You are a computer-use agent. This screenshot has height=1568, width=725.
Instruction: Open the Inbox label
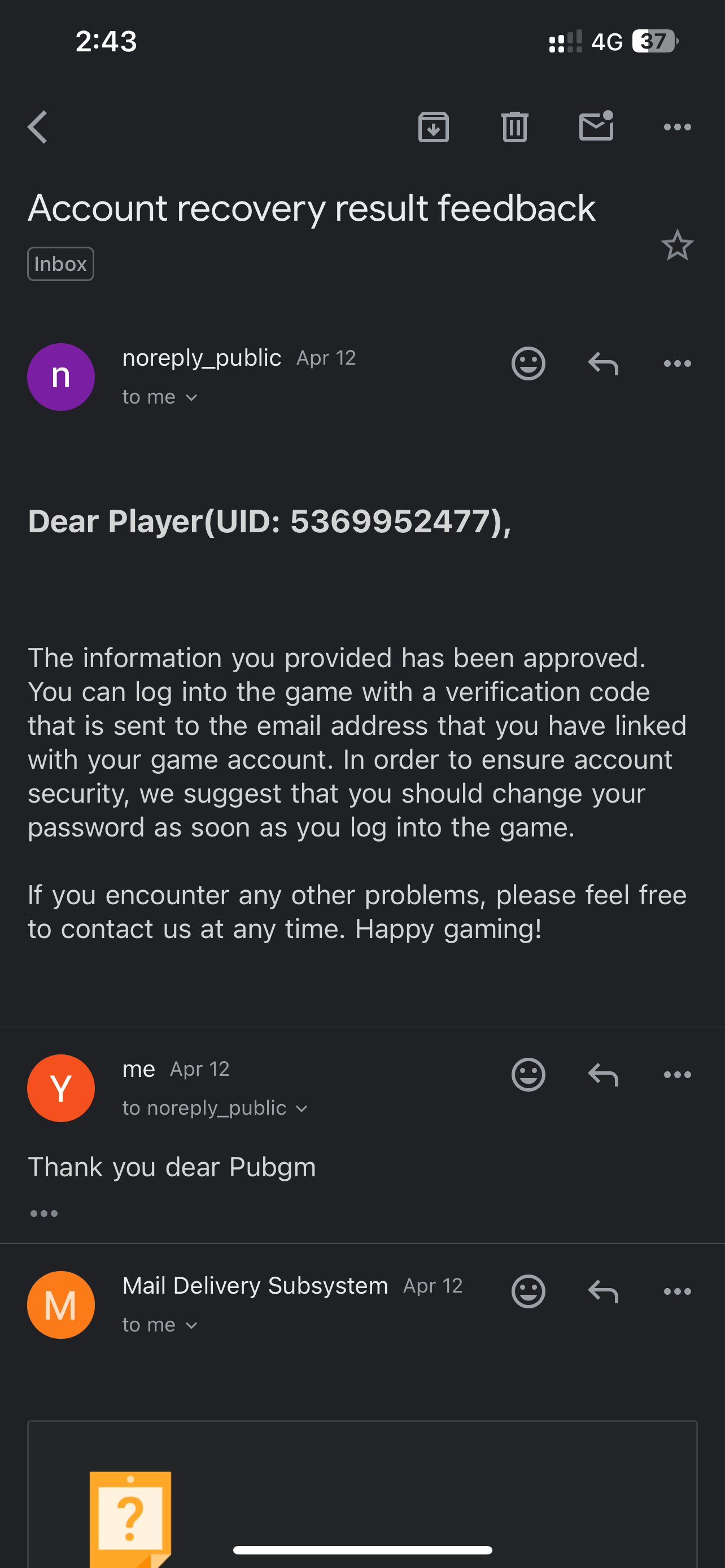coord(60,264)
